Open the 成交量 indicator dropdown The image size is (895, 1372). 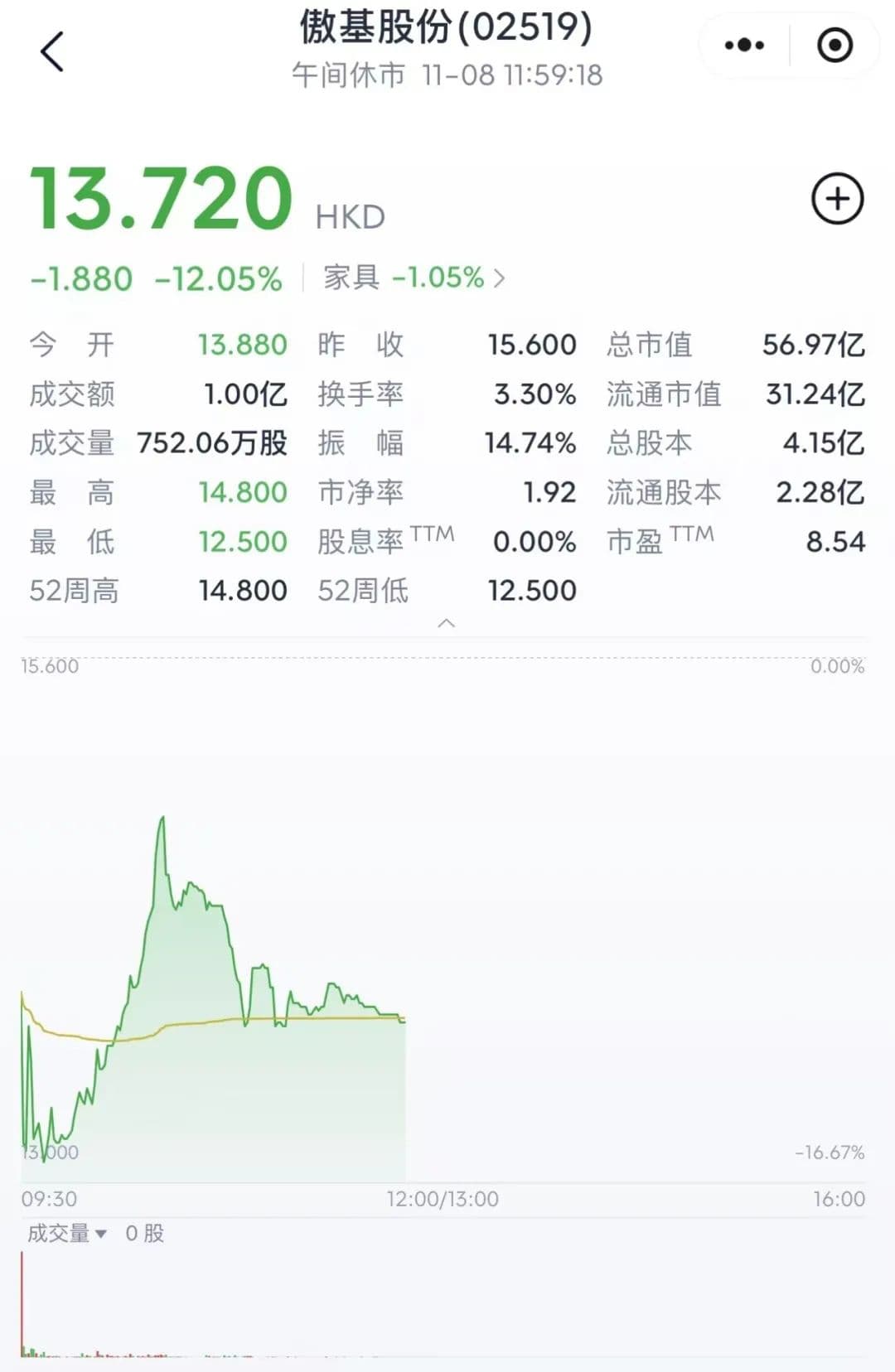[x=67, y=1233]
